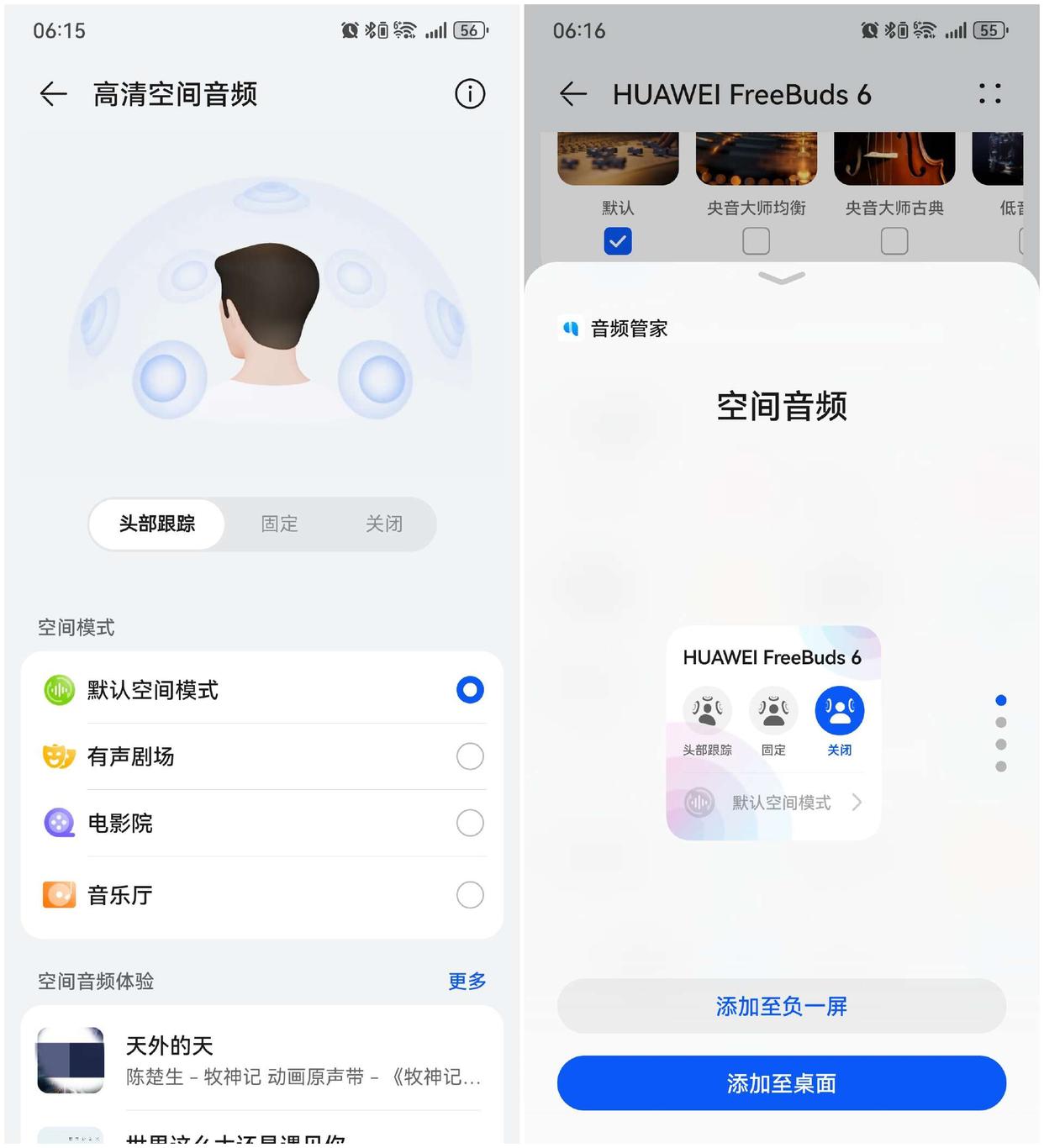This screenshot has height=1148, width=1044.
Task: Open the spatial audio info icon
Action: pos(470,94)
